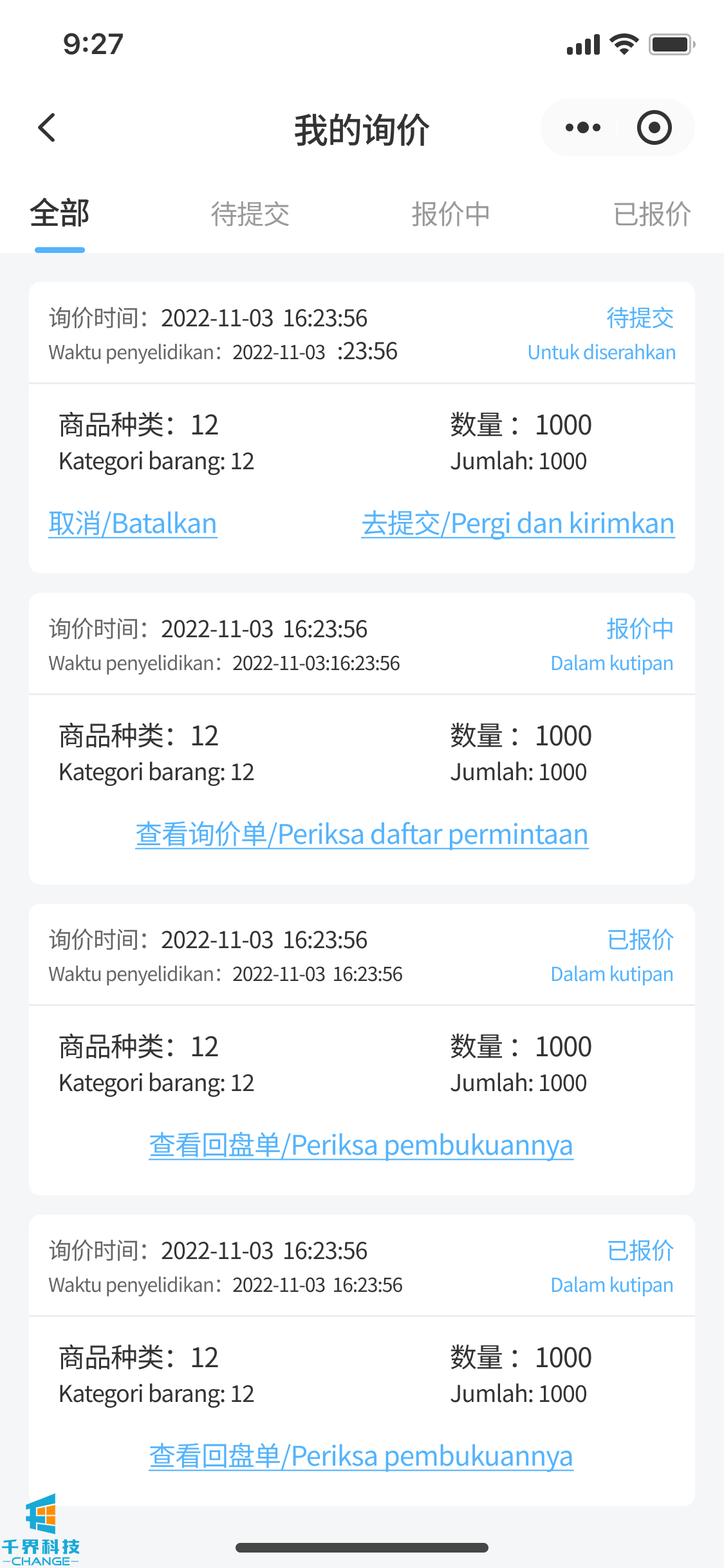Tap the 取消/Batalkan link
Screen dimensions: 724x1568
pos(133,523)
